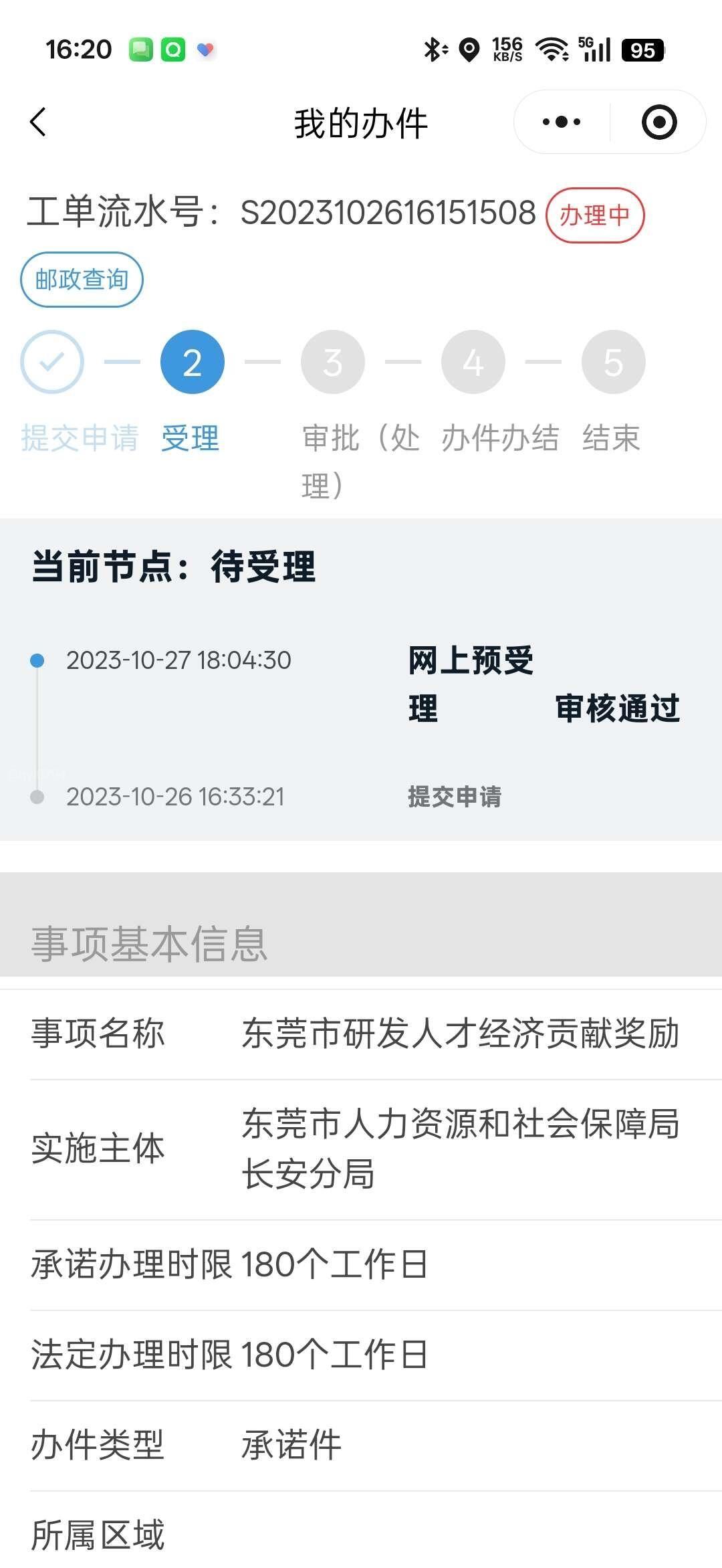Tap the 邮政查询 button

[82, 280]
